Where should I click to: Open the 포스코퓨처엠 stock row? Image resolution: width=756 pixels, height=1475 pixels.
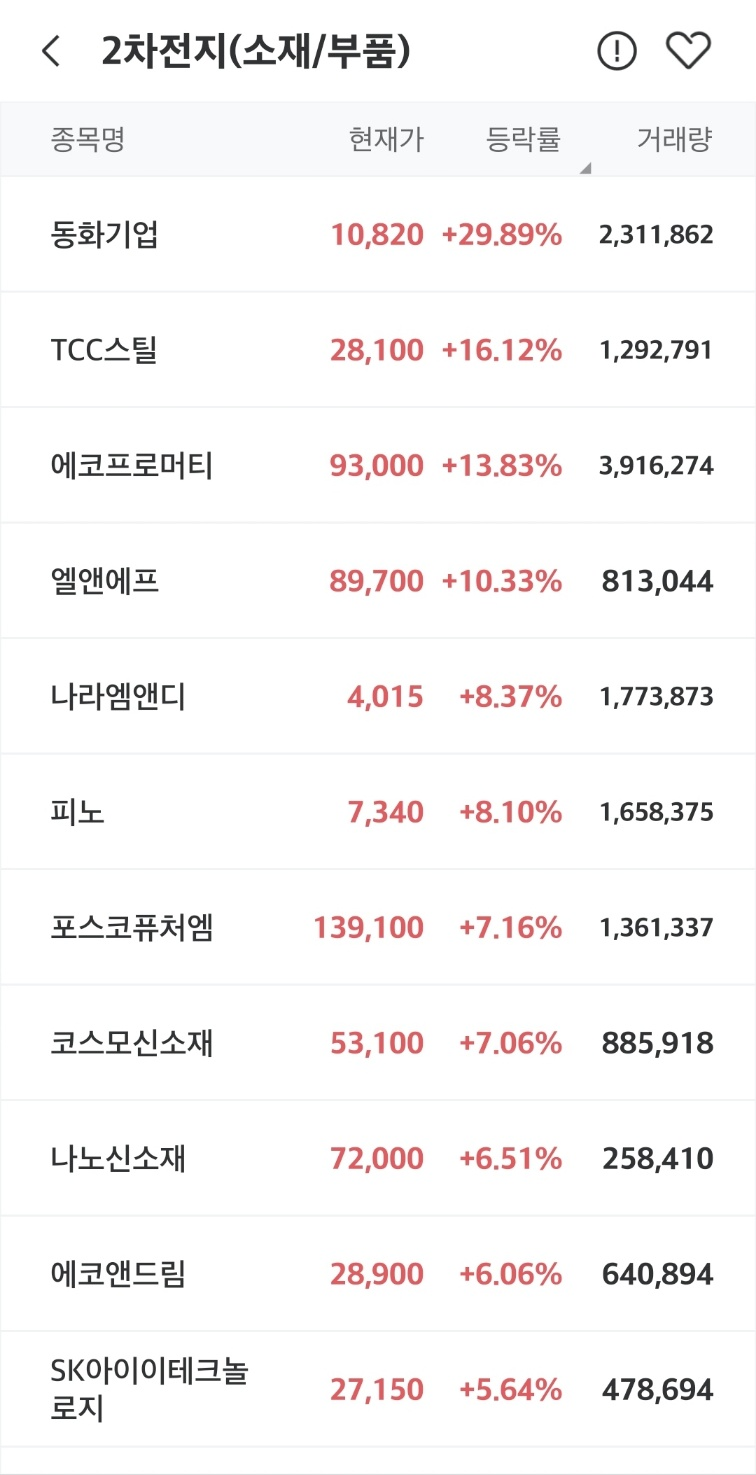(x=378, y=927)
